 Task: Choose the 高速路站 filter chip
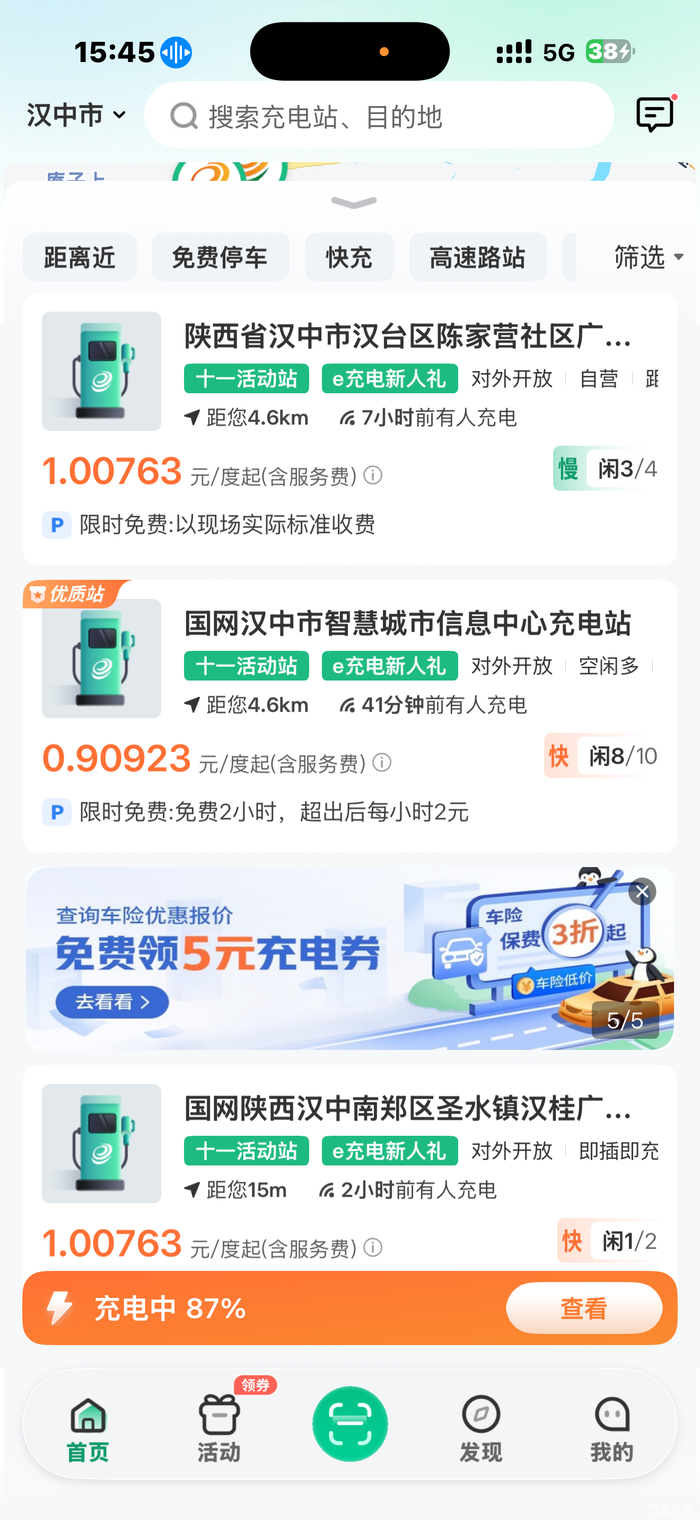pyautogui.click(x=477, y=258)
